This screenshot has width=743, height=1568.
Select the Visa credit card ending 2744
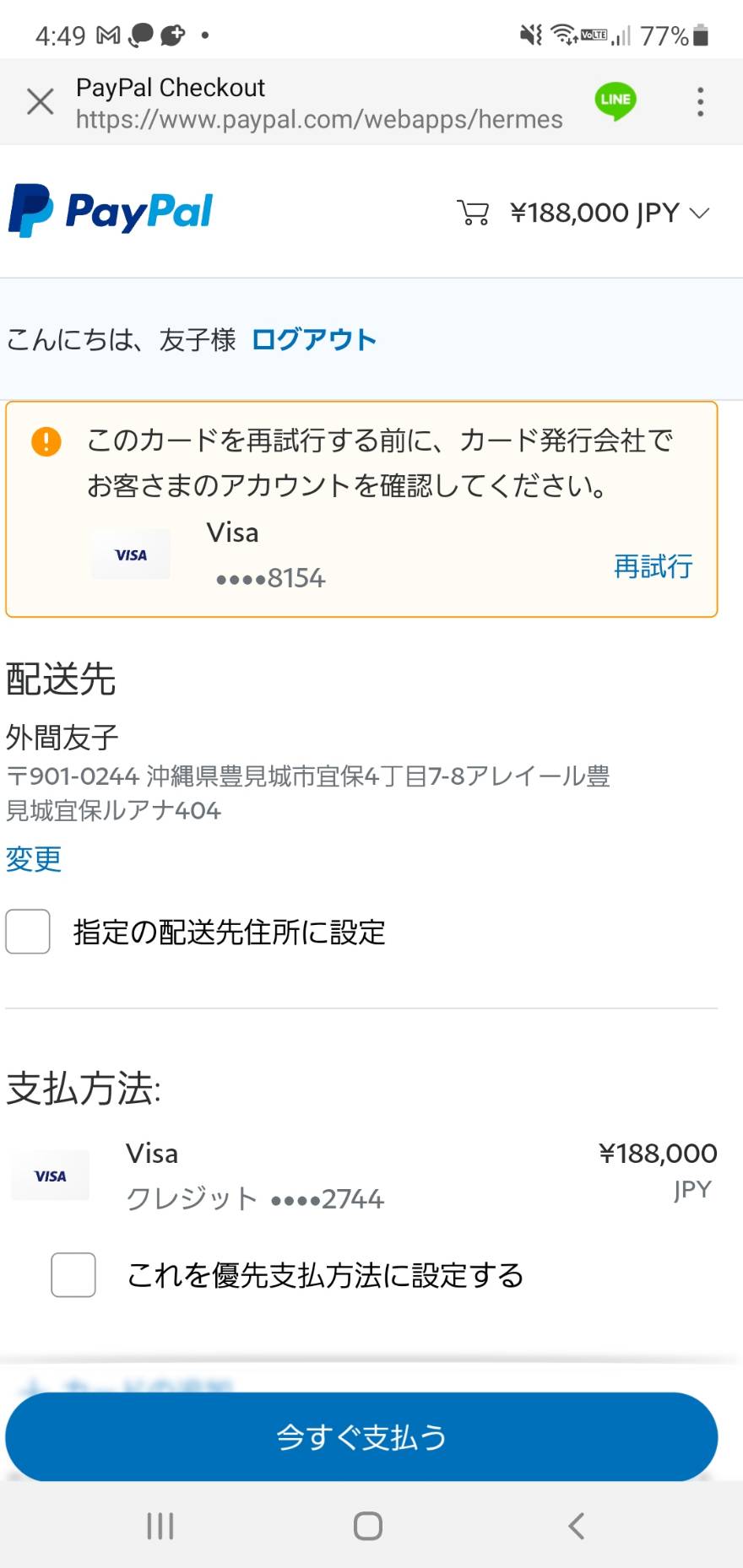tap(363, 1176)
